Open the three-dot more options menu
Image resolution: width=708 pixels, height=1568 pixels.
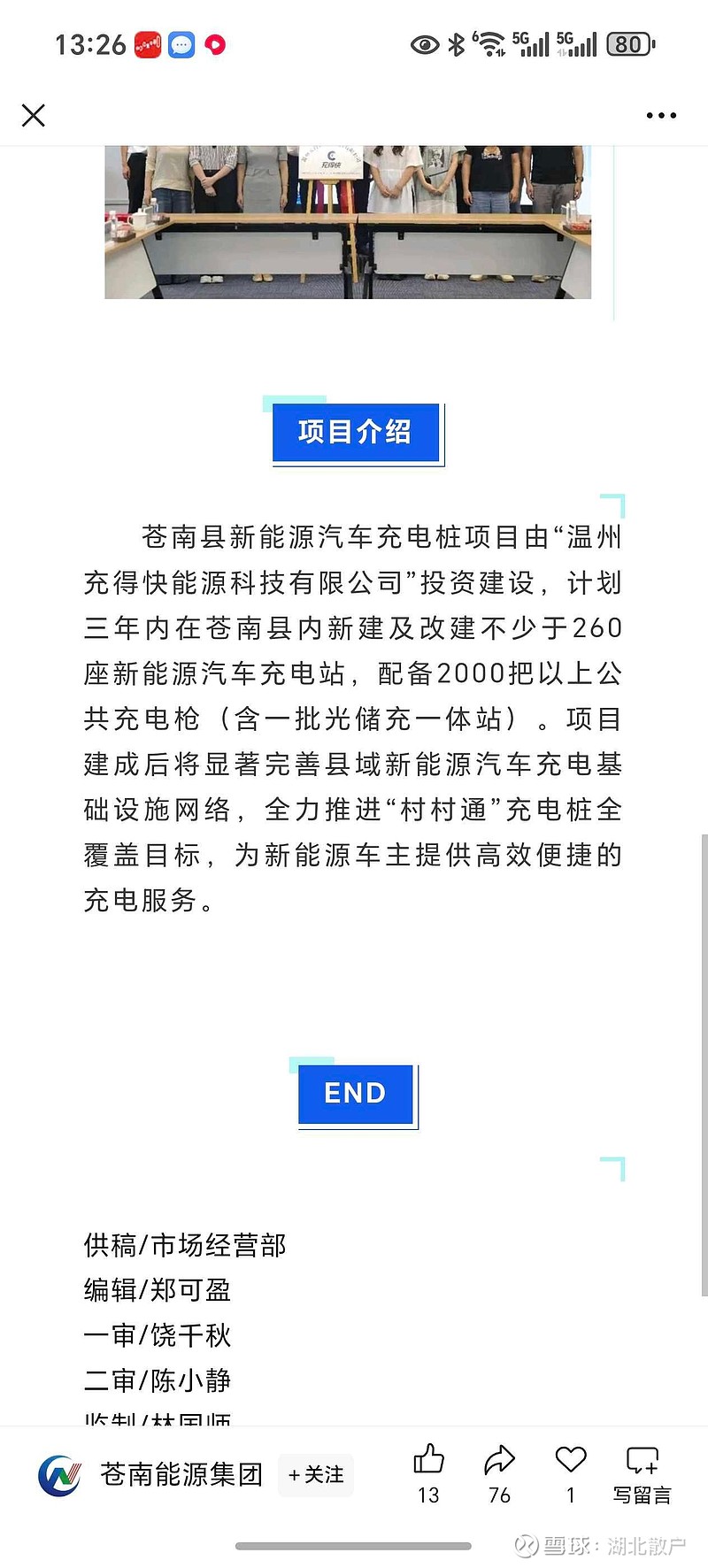[x=662, y=115]
